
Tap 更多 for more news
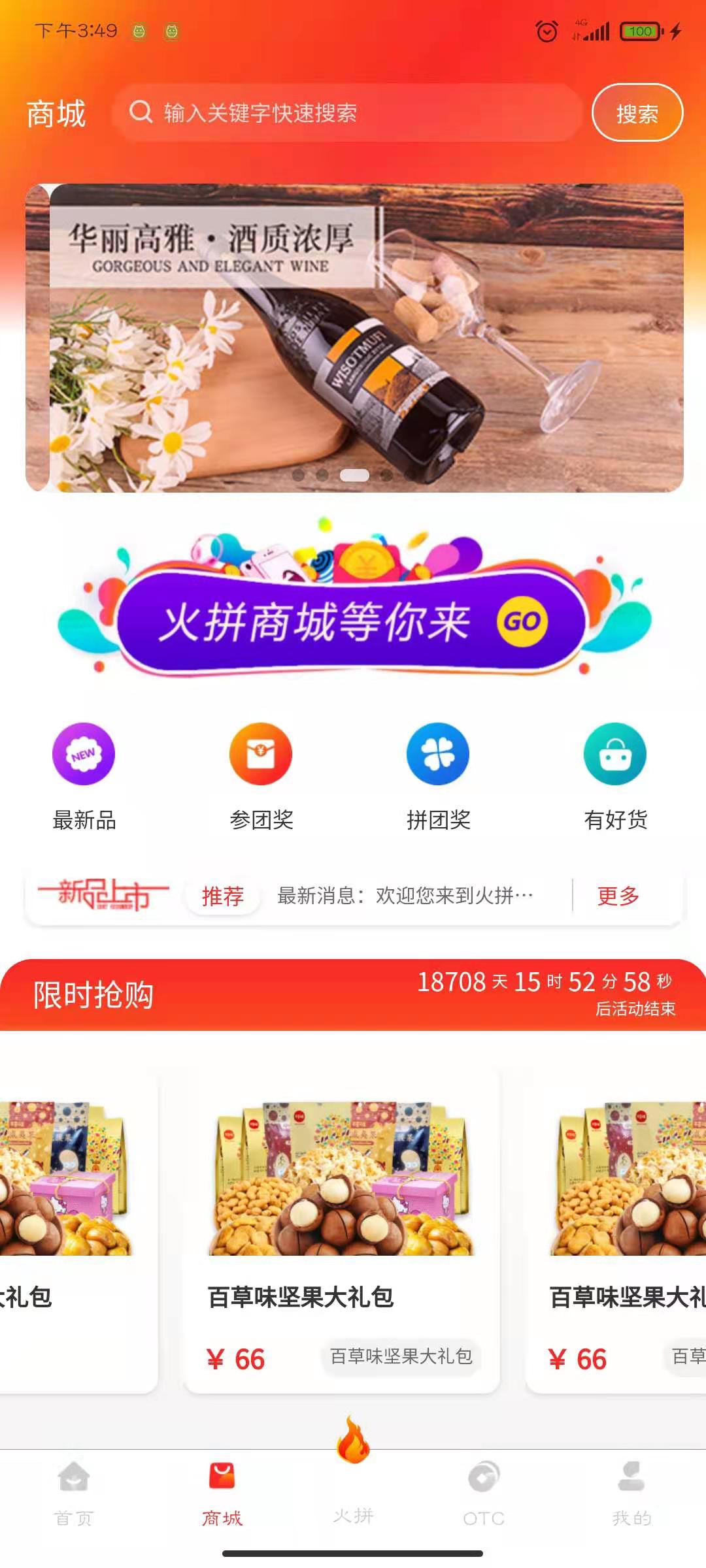(618, 896)
